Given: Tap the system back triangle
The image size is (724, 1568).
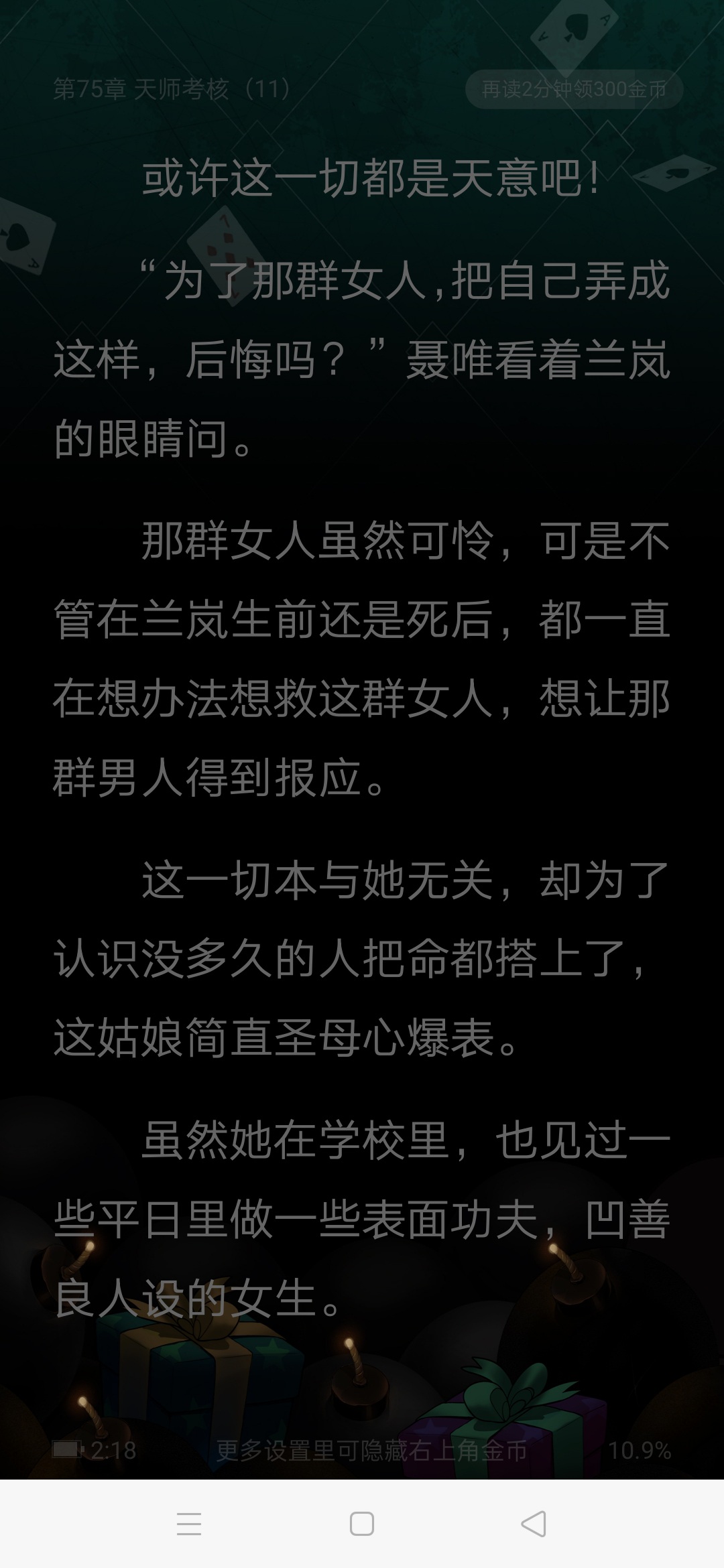Looking at the screenshot, I should 534,1524.
